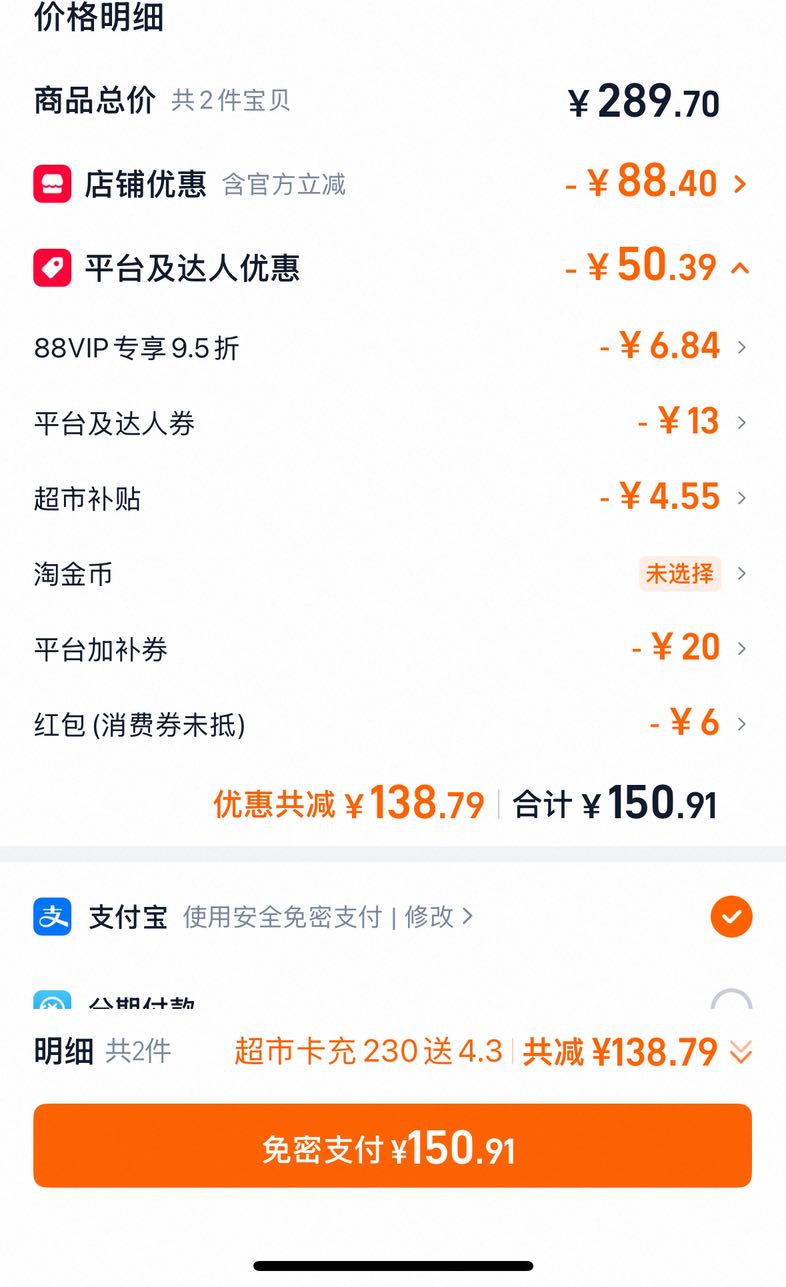The image size is (786, 1287).
Task: Open the 红包 red packet row
Action: coord(393,724)
